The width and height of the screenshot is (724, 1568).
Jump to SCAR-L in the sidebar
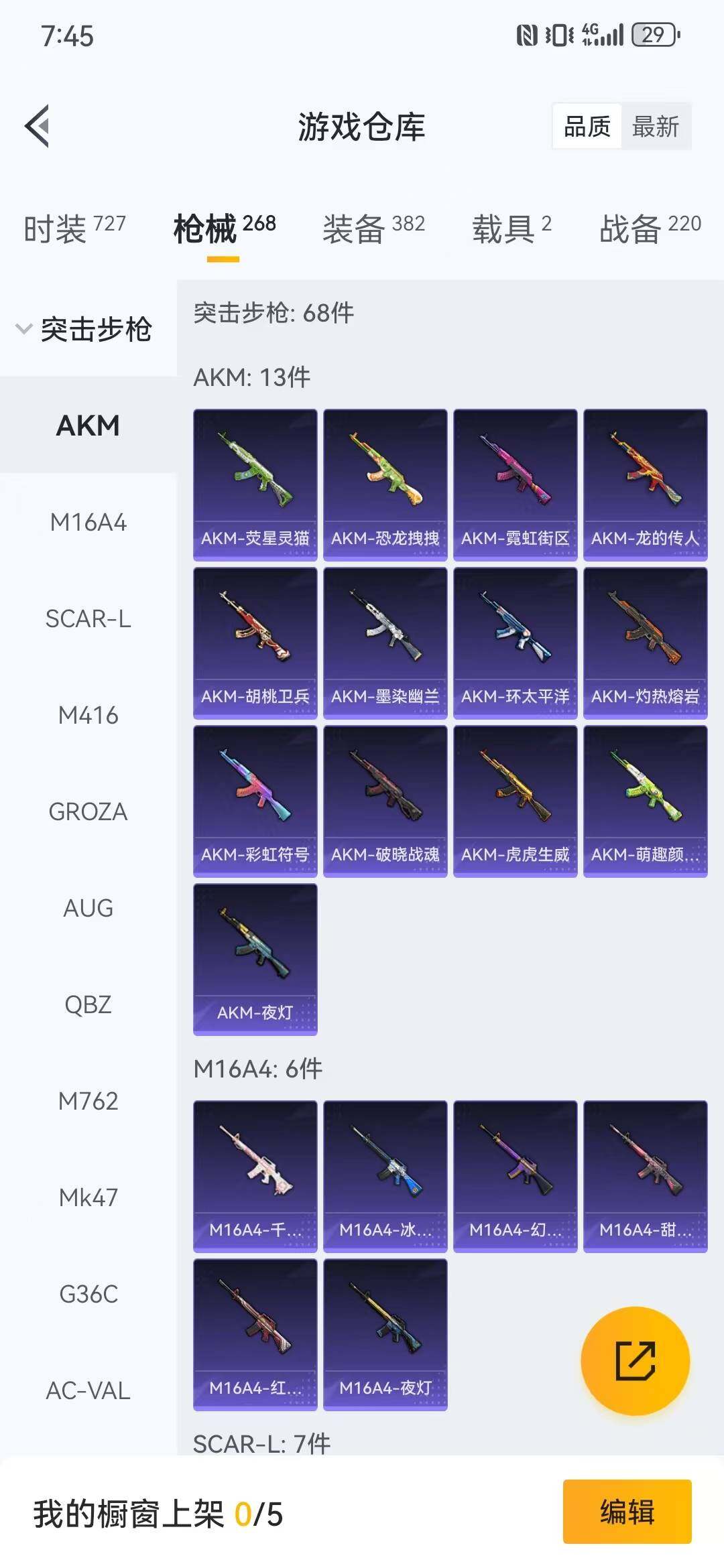(88, 618)
